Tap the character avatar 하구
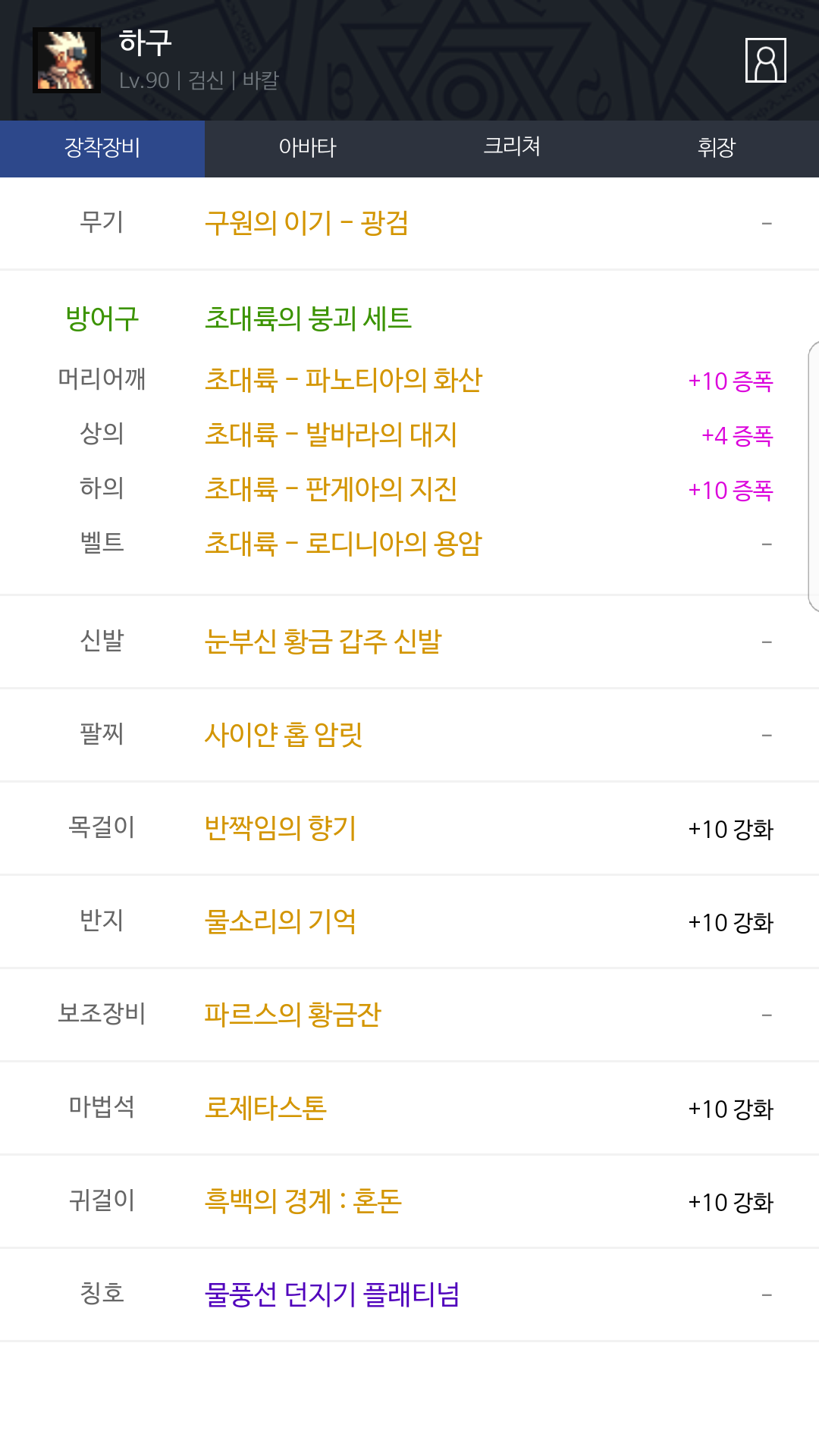 pyautogui.click(x=67, y=61)
